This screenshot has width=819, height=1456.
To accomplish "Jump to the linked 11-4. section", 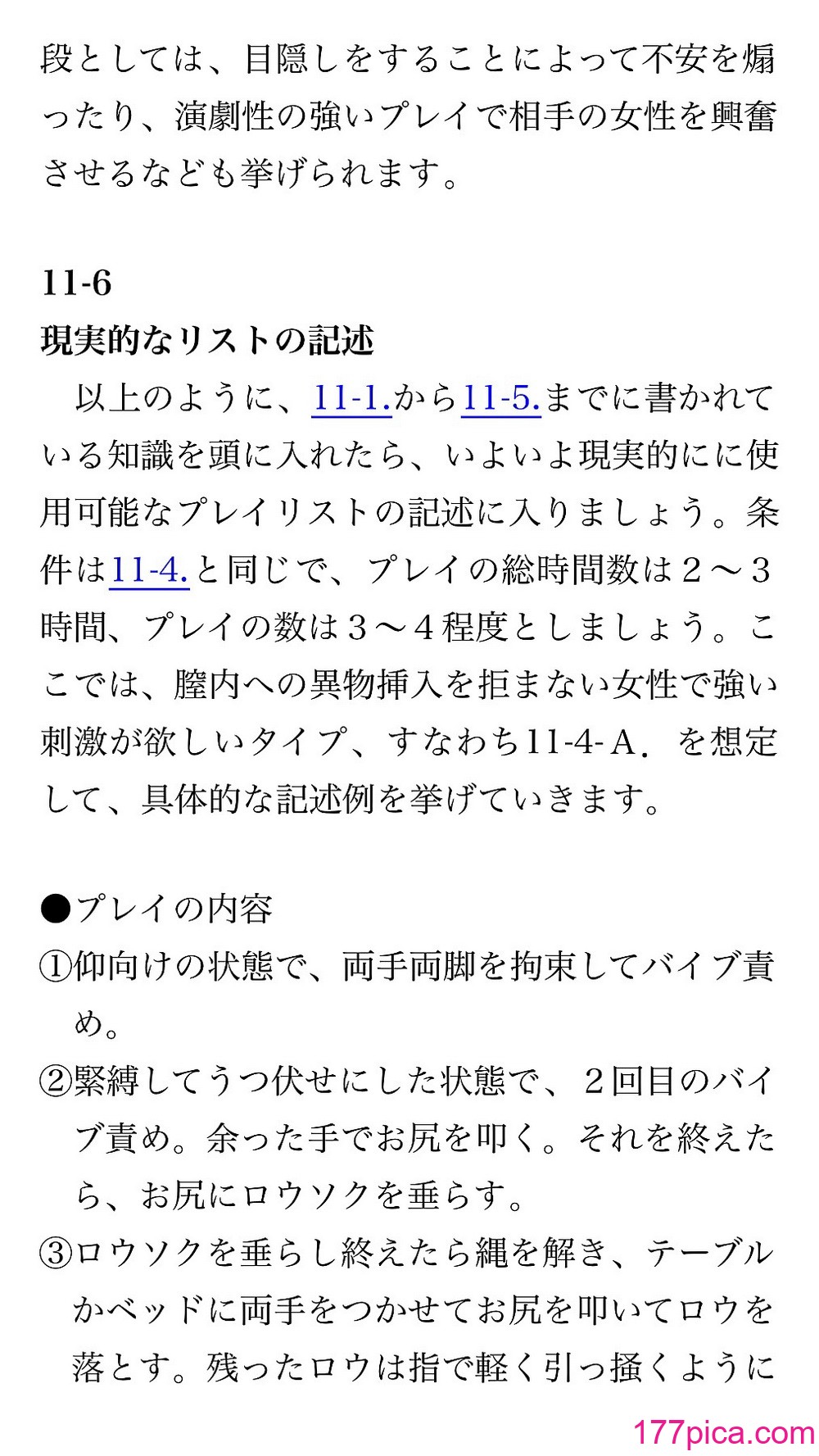I will click(150, 570).
